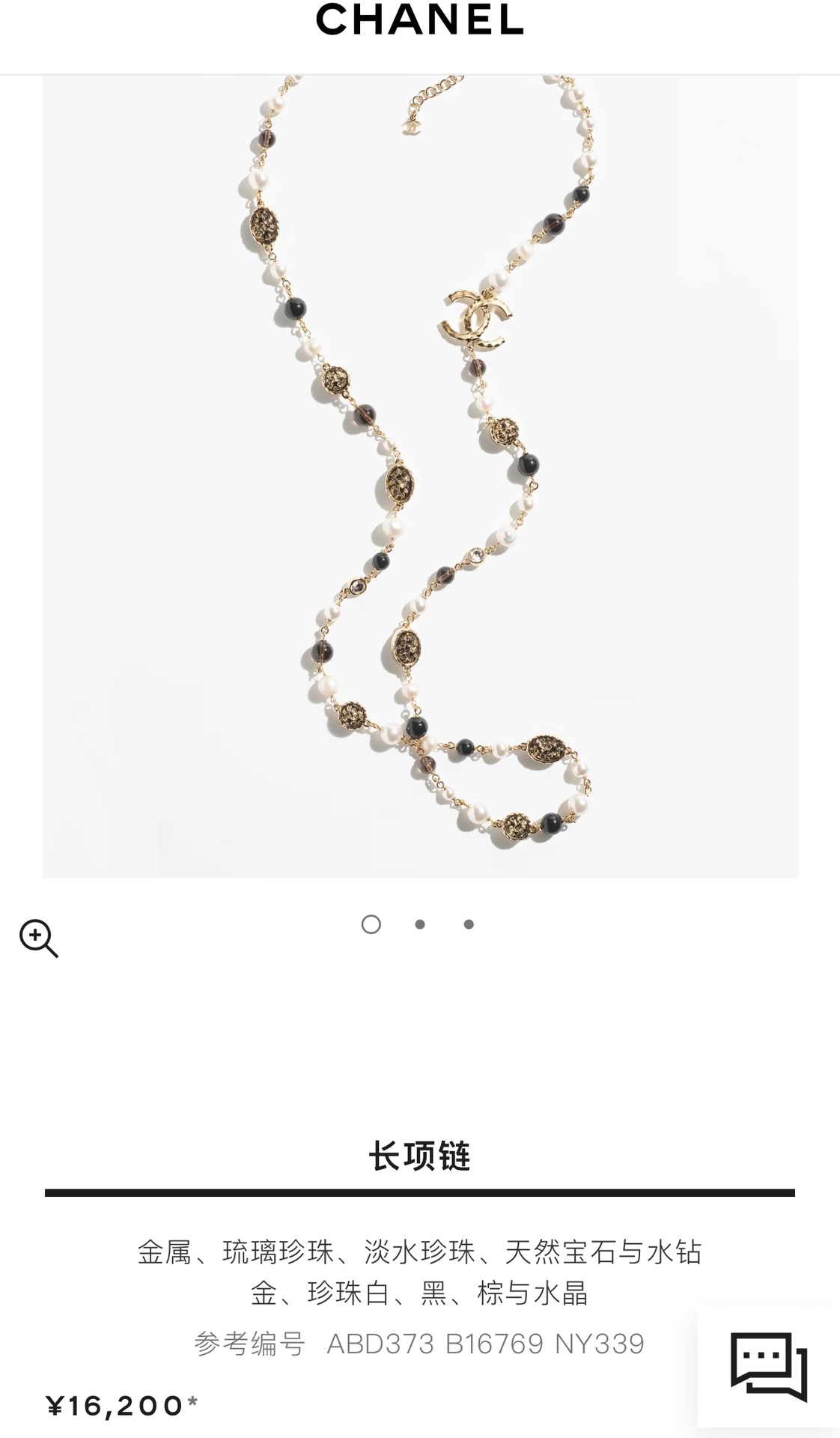Tap the magnifier zoom icon
The width and height of the screenshot is (840, 1438).
point(39,938)
